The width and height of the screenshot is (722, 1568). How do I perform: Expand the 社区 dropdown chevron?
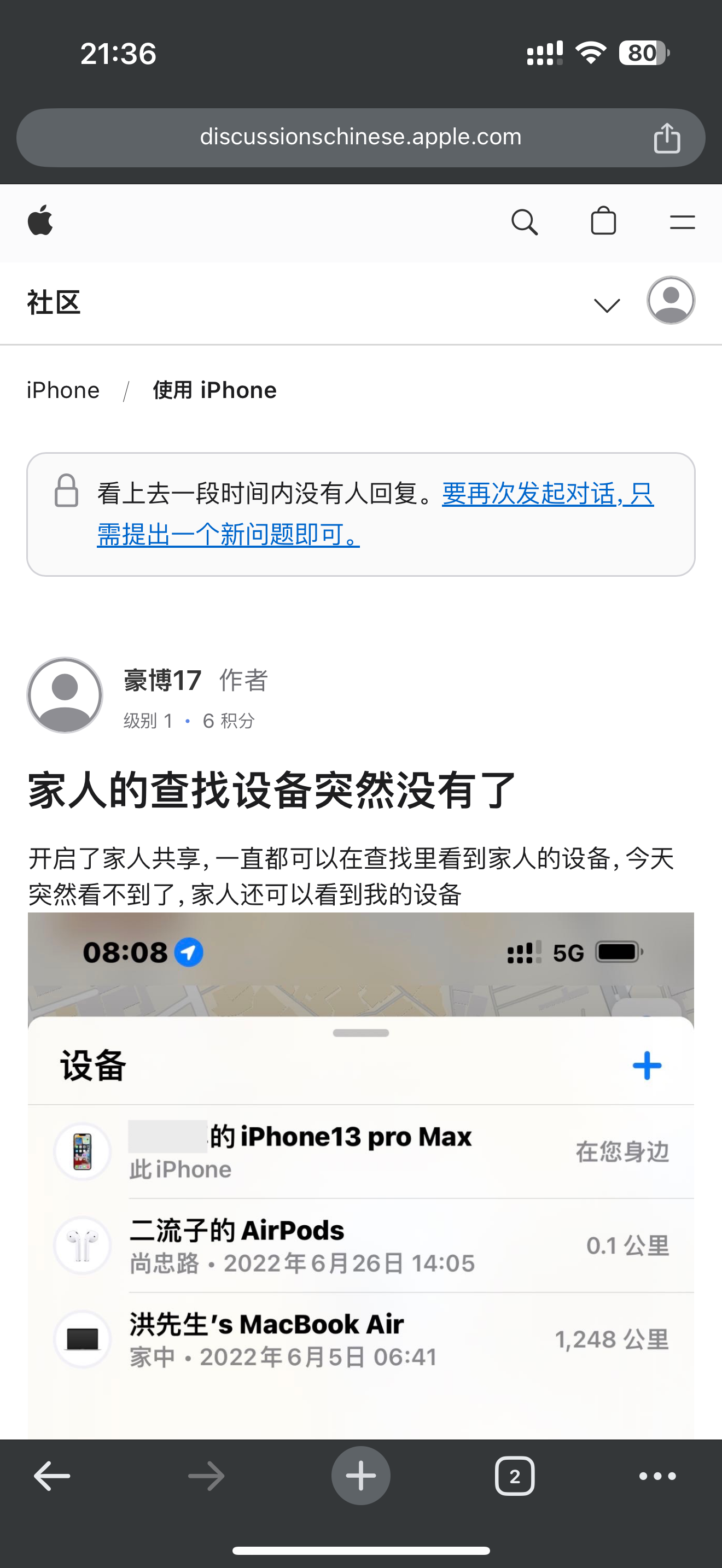tap(607, 305)
